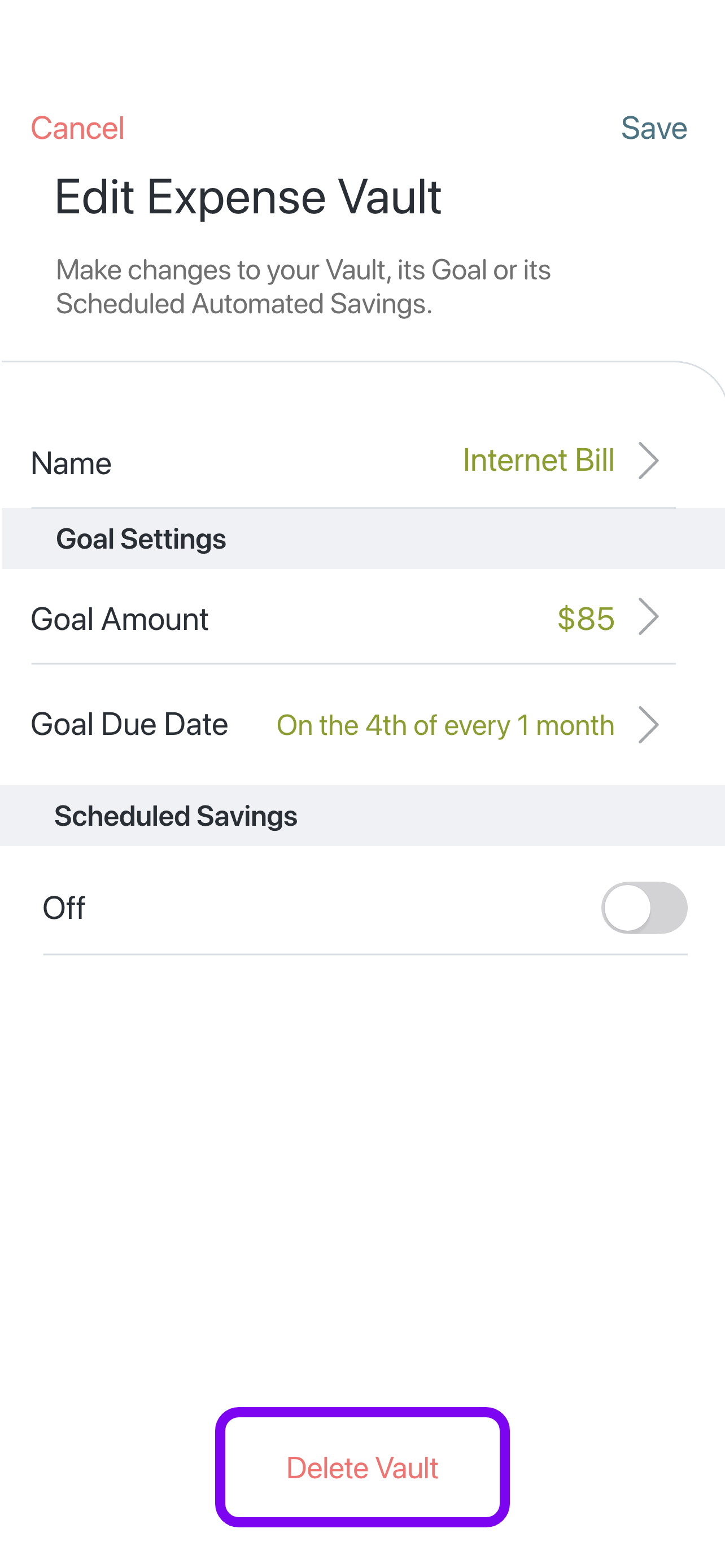
Task: Tap the Delete Vault button
Action: click(362, 1468)
